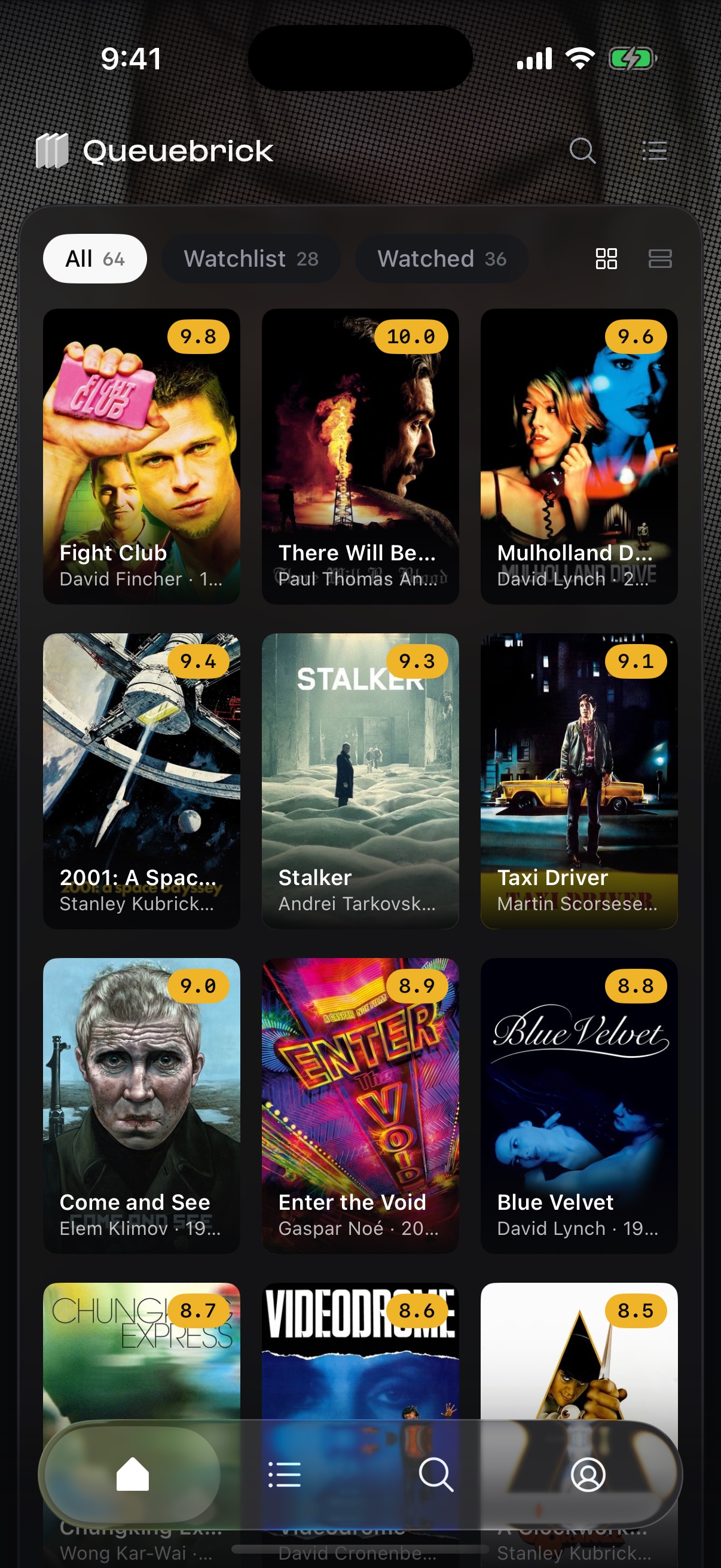Switch to list view layout
721x1568 pixels.
659,259
